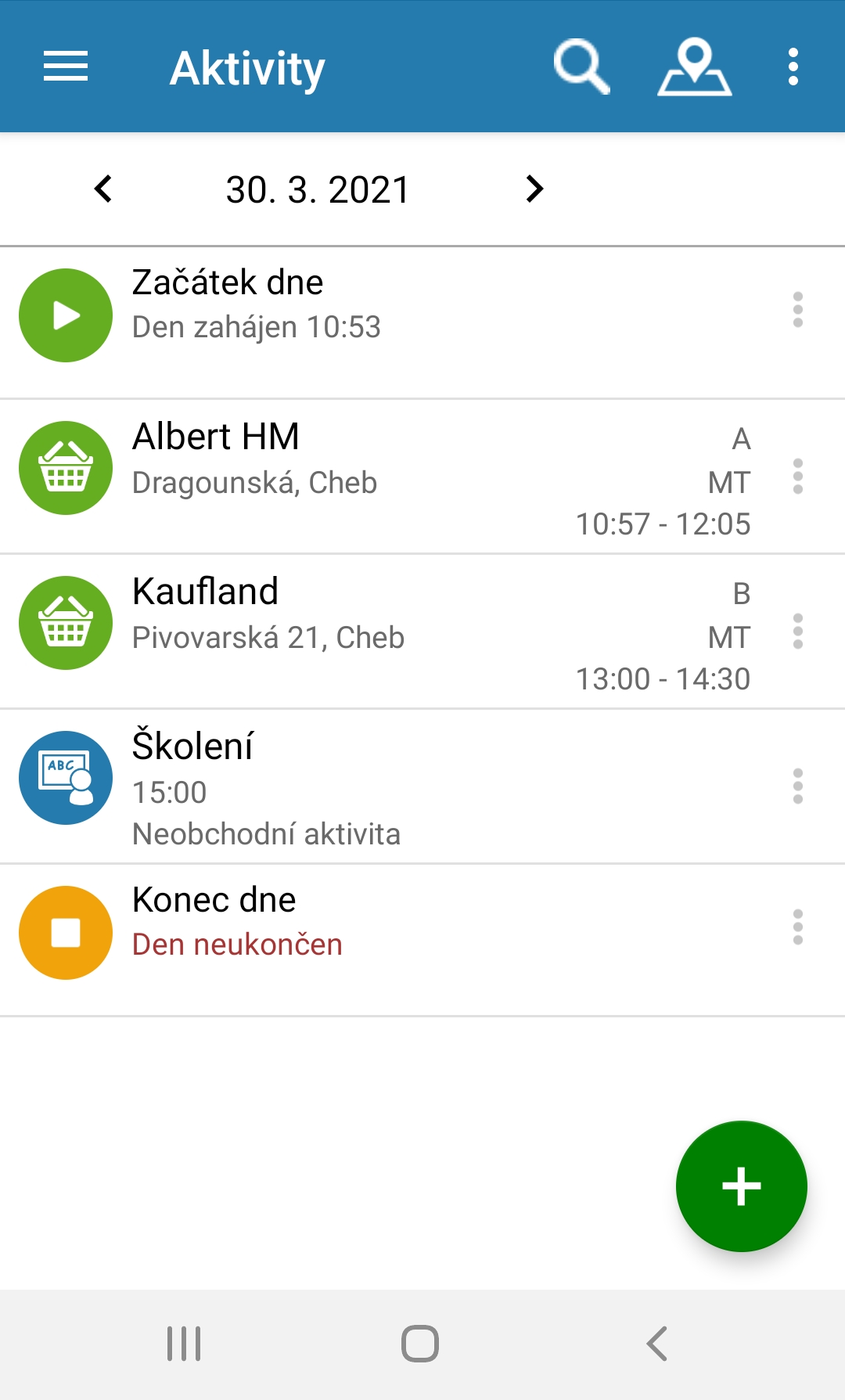The image size is (845, 1400).
Task: Go to next day with right arrow
Action: [533, 189]
